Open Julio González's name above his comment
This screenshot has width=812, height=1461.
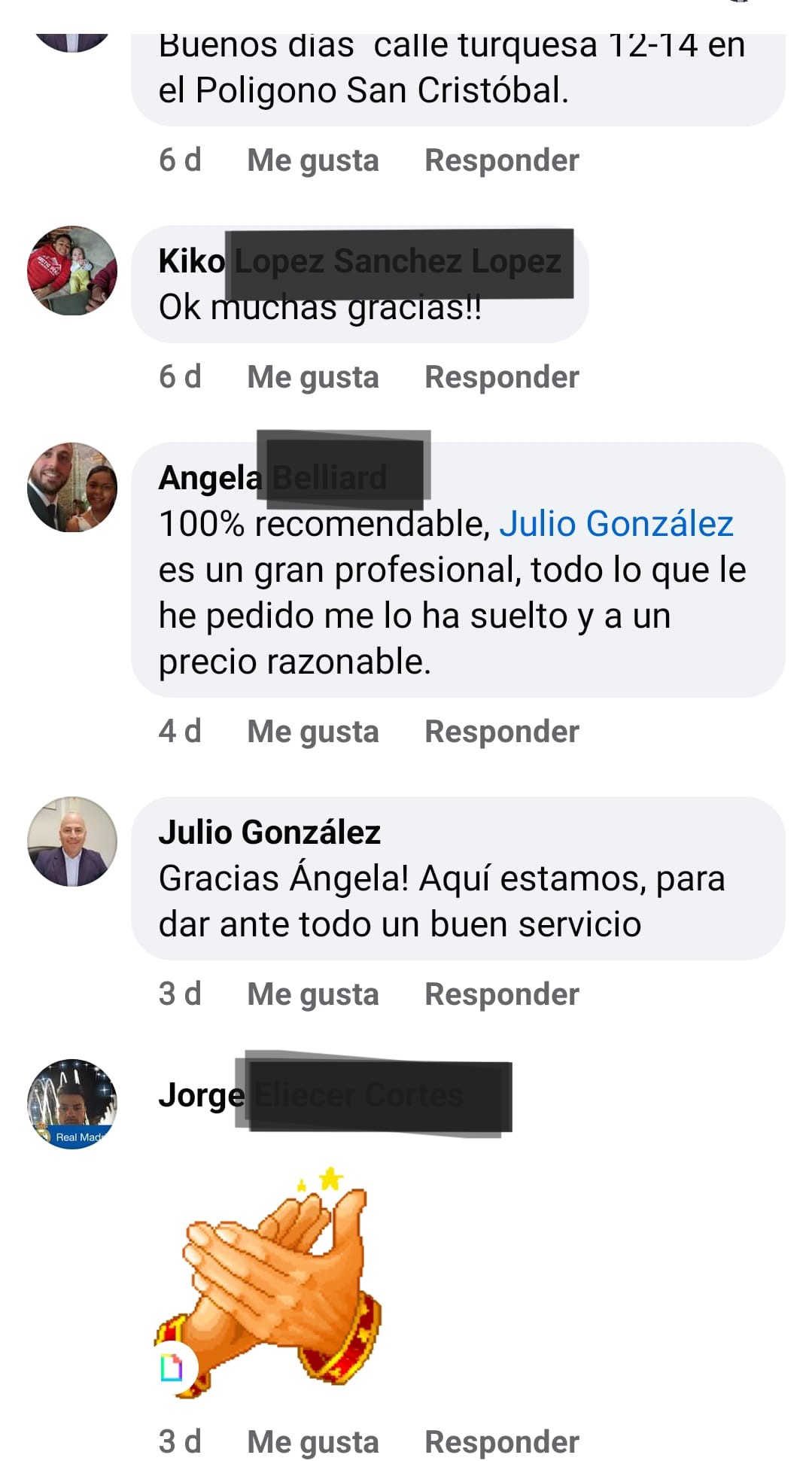pyautogui.click(x=269, y=832)
